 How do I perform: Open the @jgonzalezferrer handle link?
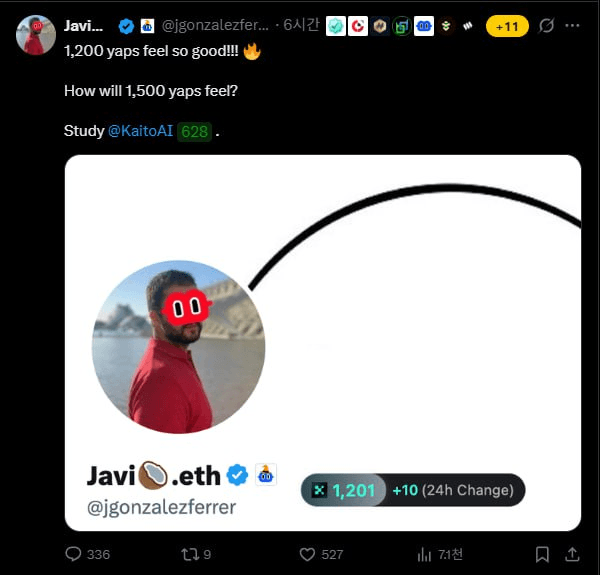tap(215, 25)
